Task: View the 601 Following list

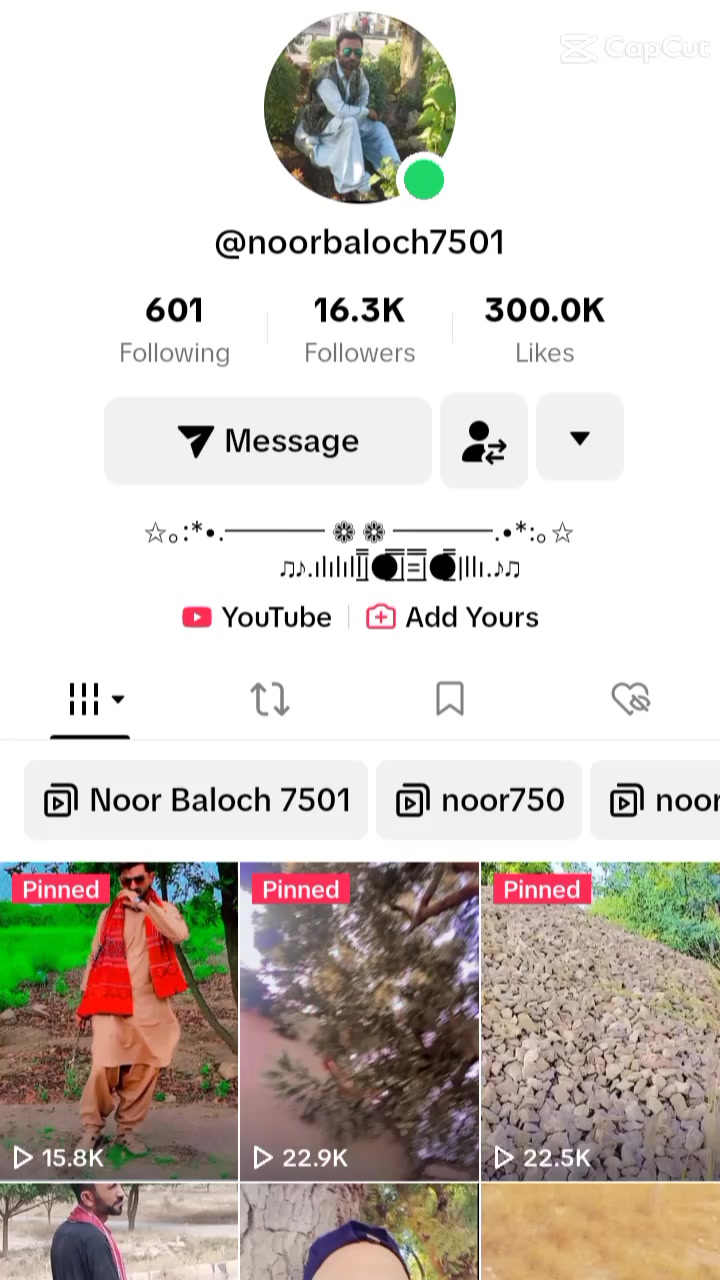Action: coord(174,330)
